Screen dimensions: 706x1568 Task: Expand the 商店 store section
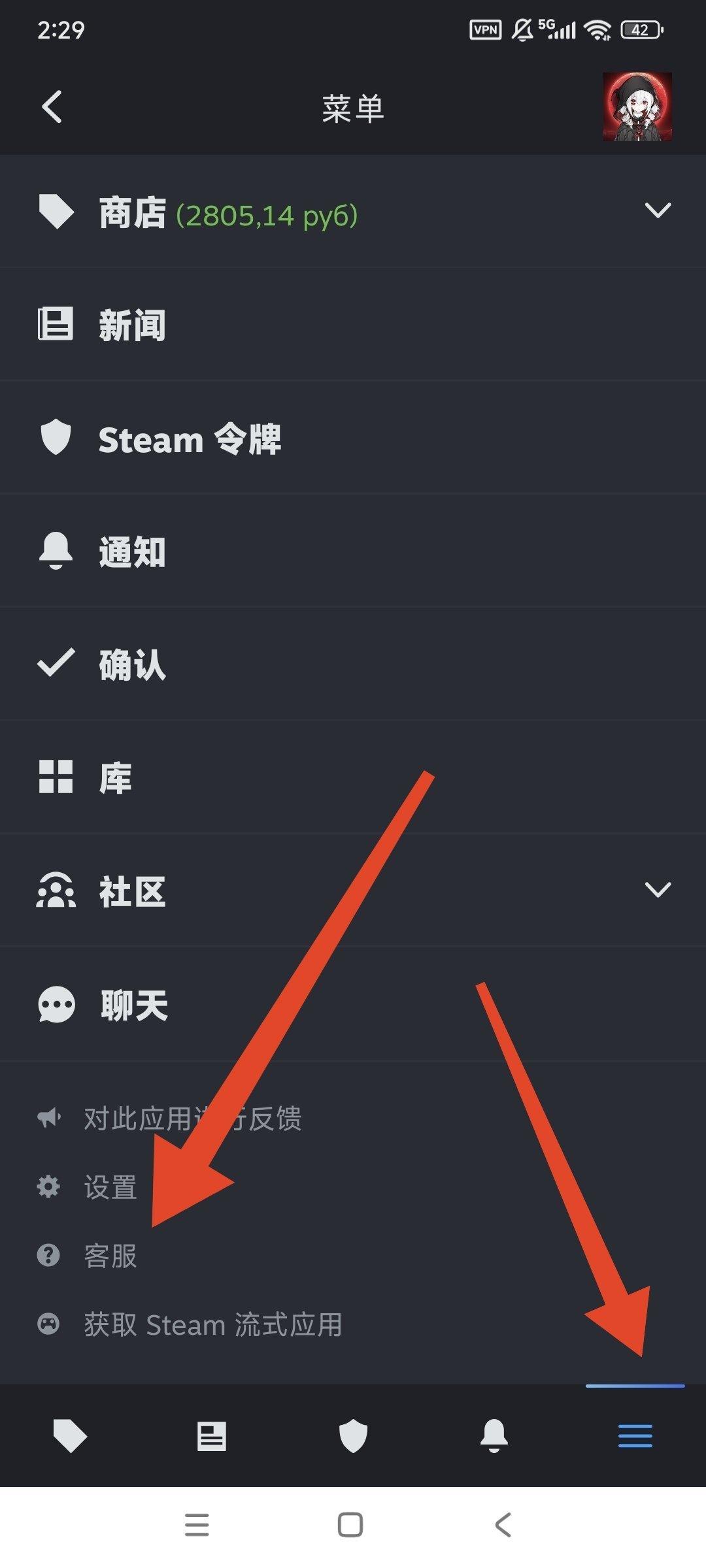click(x=657, y=211)
